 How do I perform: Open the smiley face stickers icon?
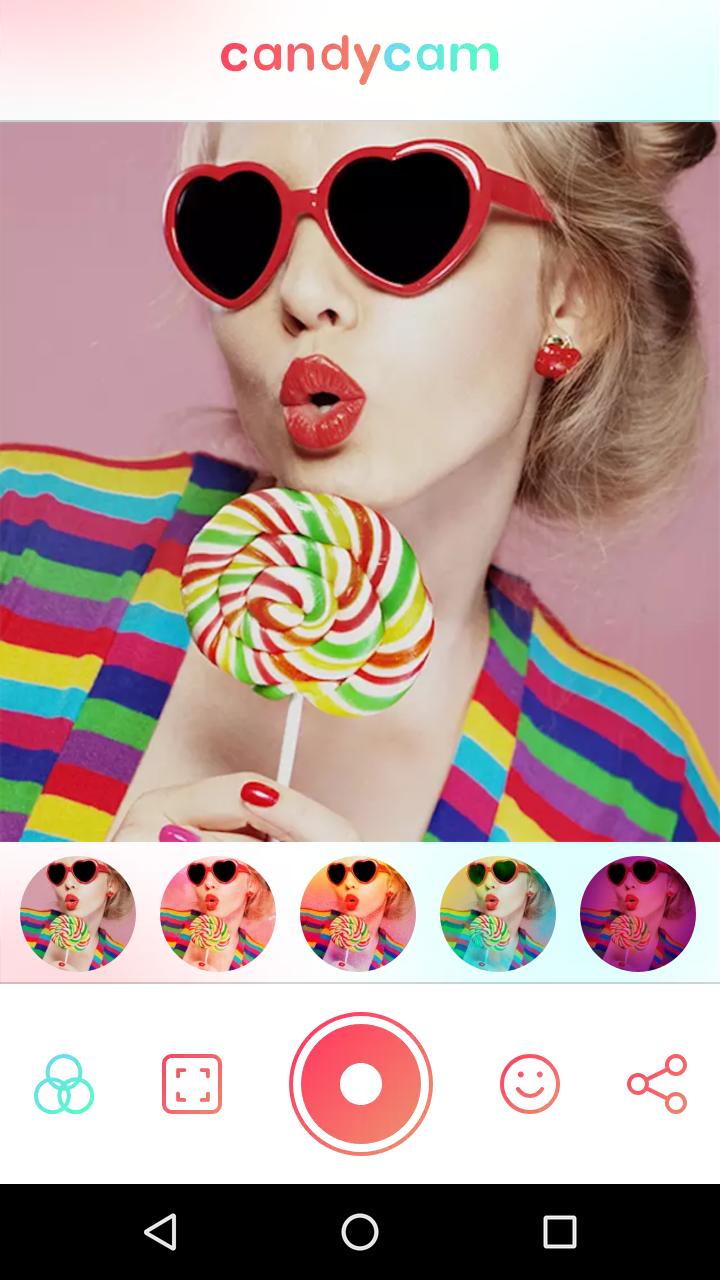(529, 1084)
